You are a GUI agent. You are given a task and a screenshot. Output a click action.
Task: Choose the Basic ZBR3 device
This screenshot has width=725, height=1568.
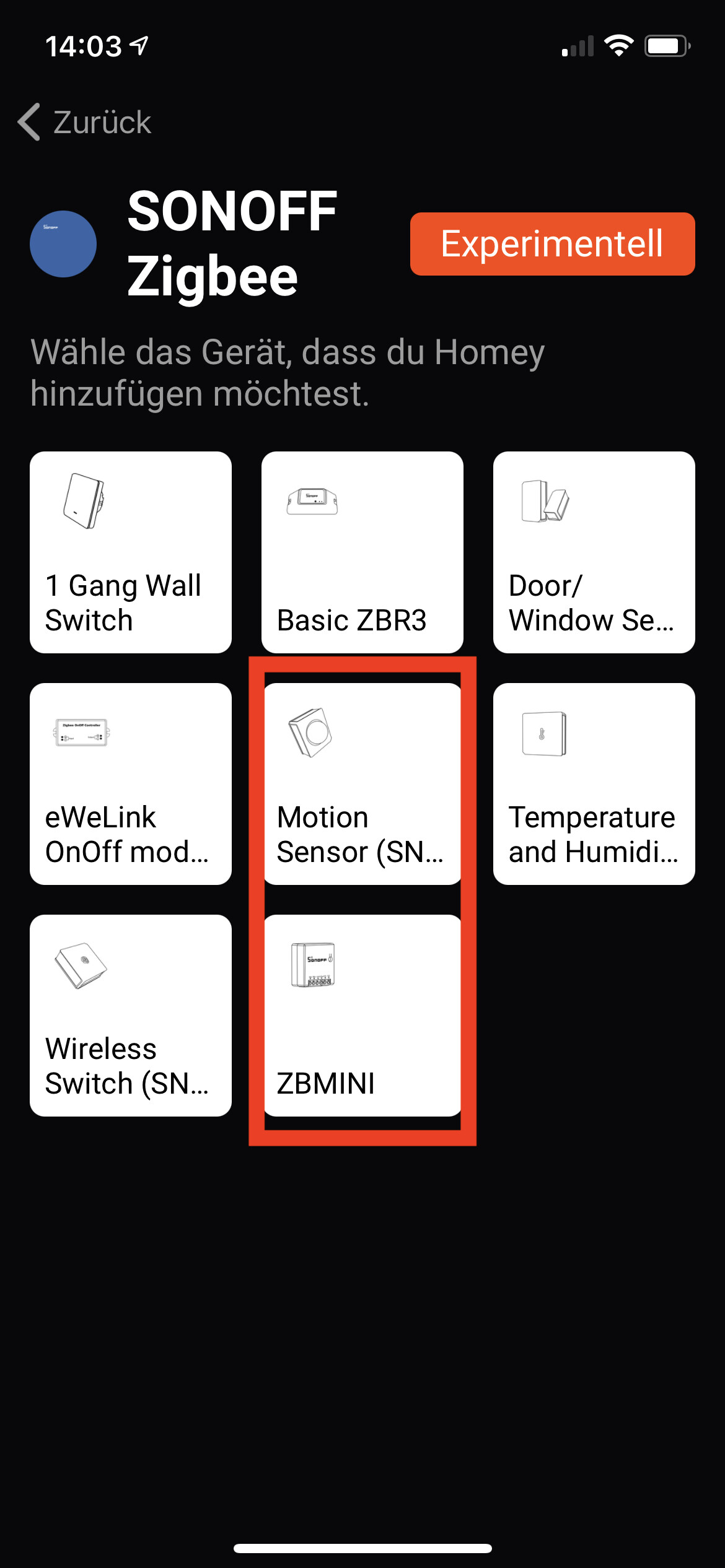pos(362,552)
